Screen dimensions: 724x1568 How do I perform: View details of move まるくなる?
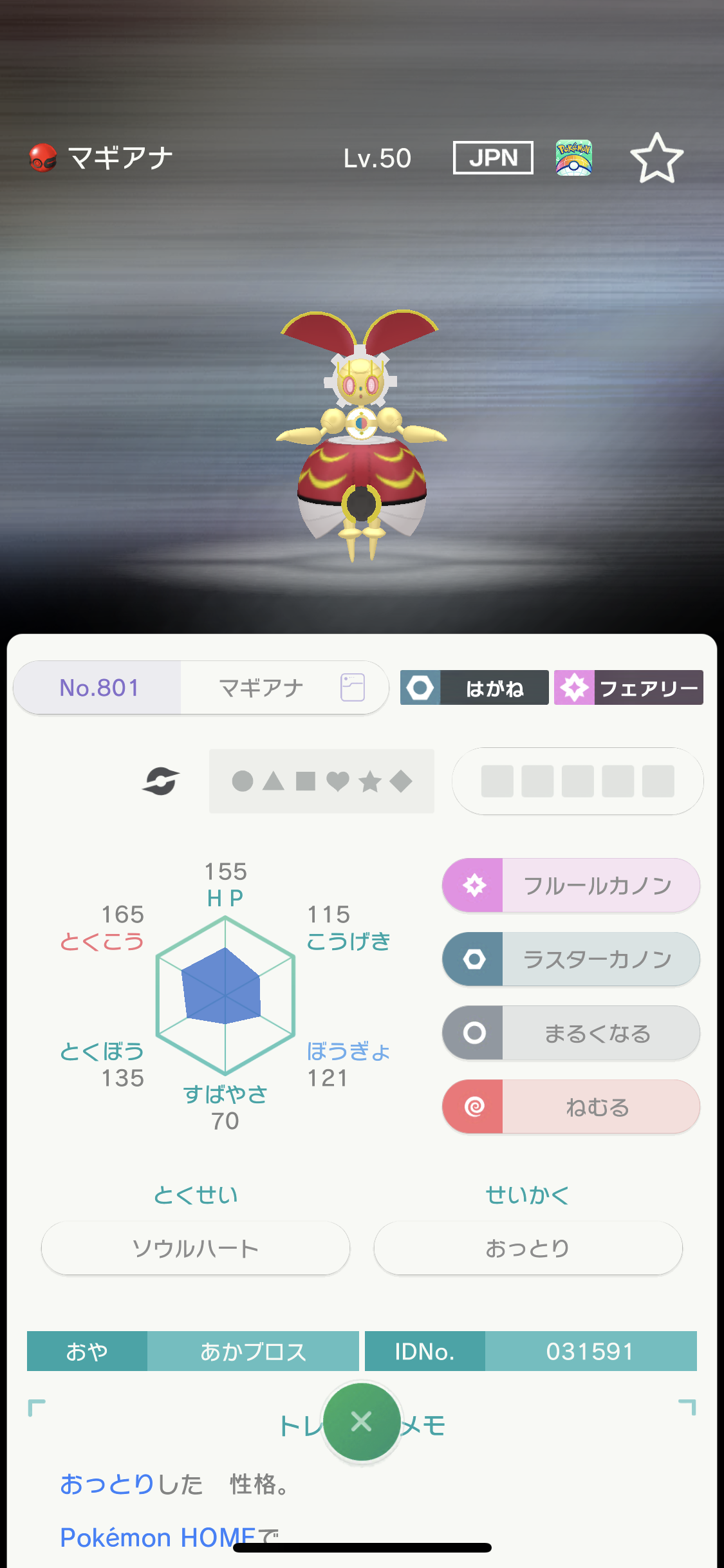point(571,1033)
